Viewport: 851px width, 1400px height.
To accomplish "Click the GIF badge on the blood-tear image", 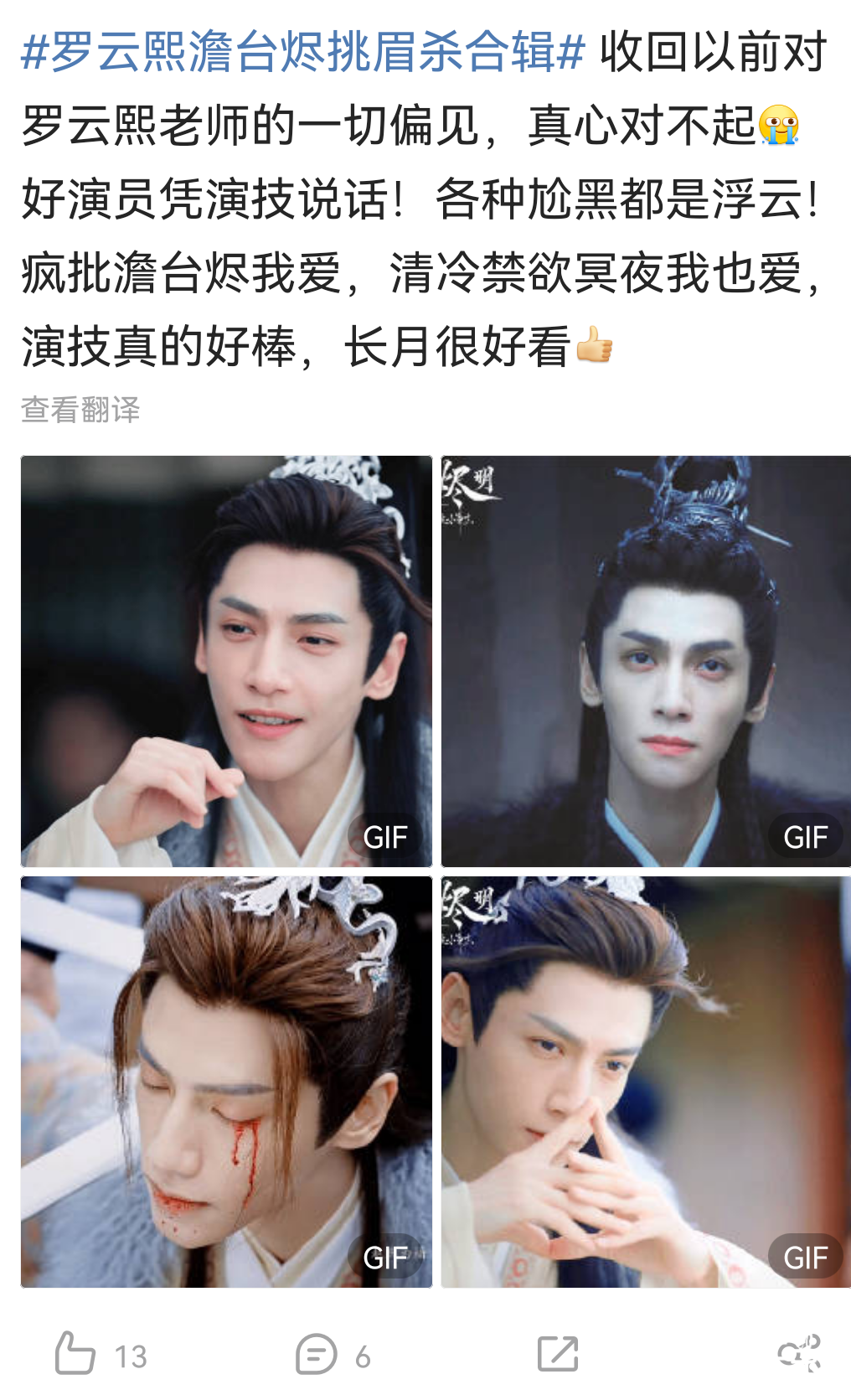I will (386, 1257).
